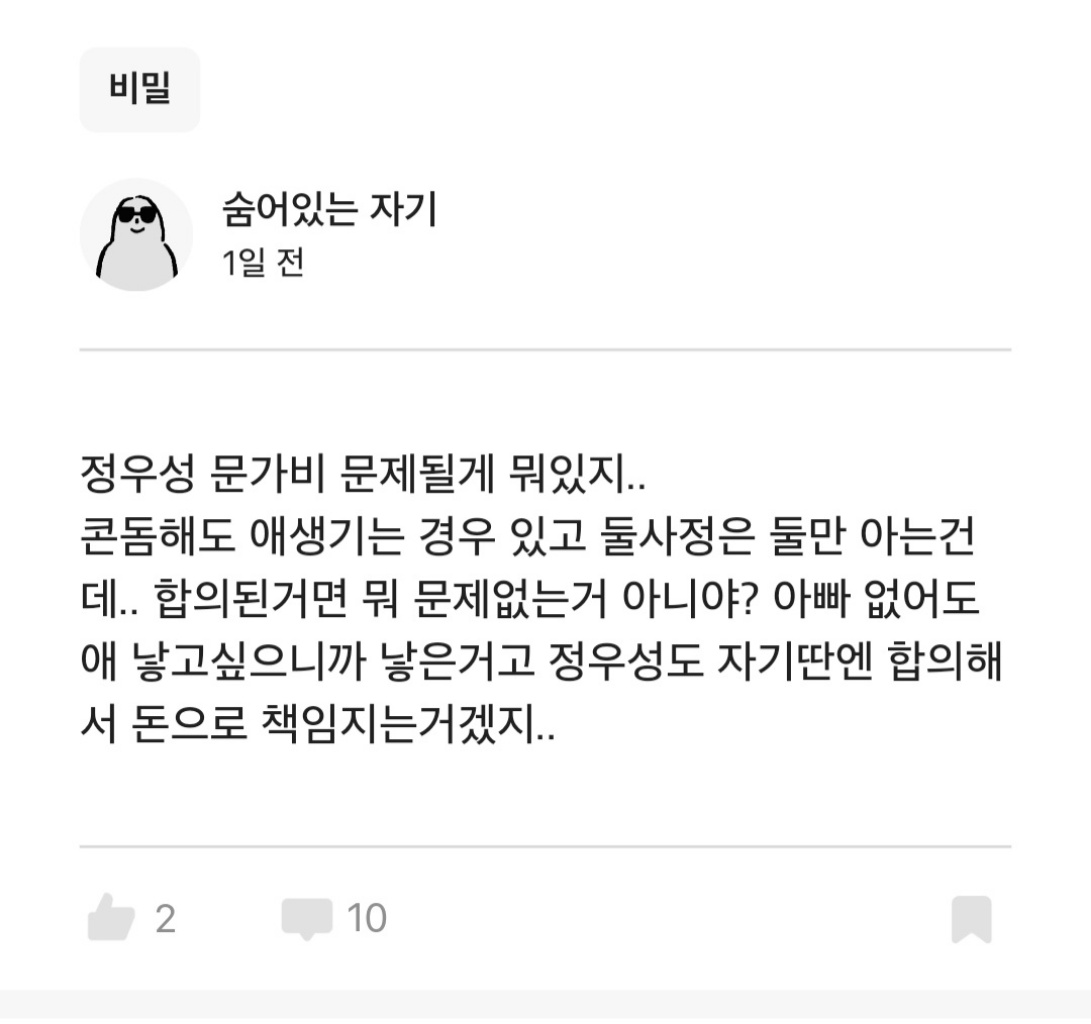Open the profile avatar of 숨어있는 자기
The image size is (1091, 1024).
coord(136,236)
